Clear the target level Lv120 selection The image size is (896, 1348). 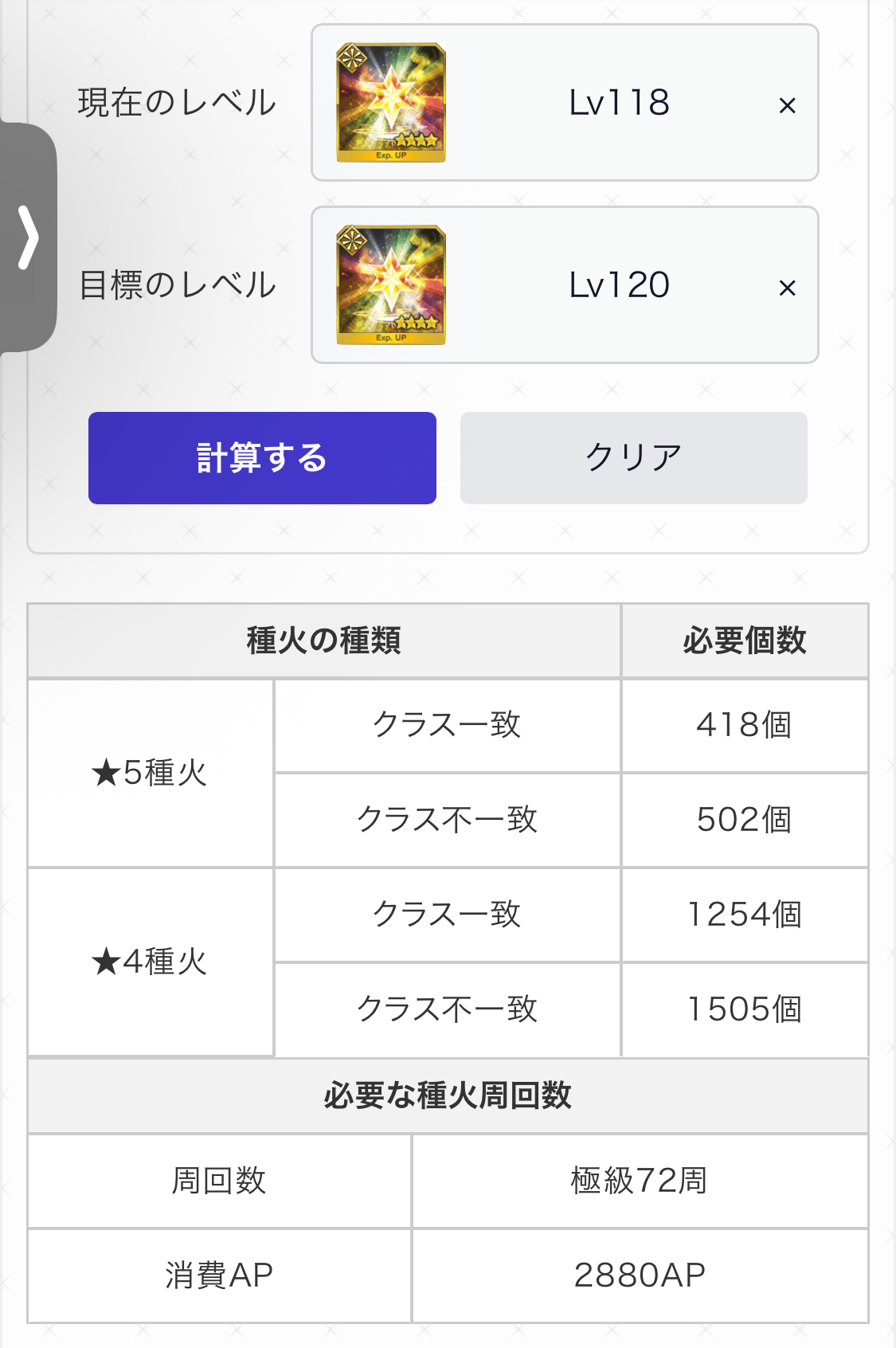tap(787, 288)
